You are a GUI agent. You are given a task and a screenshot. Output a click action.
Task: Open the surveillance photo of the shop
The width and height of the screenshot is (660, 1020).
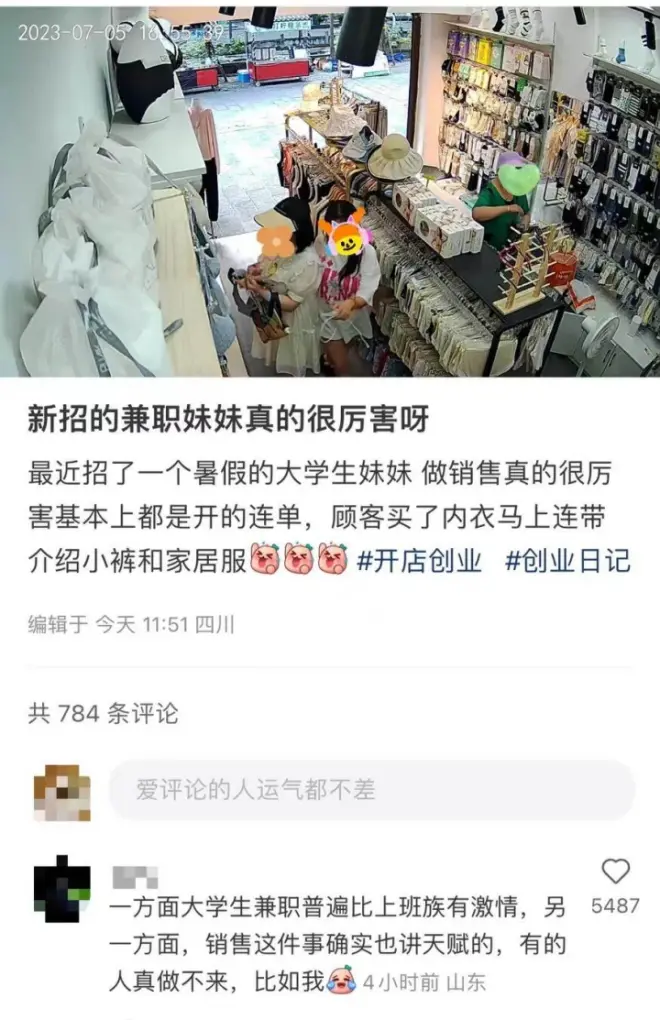click(330, 190)
